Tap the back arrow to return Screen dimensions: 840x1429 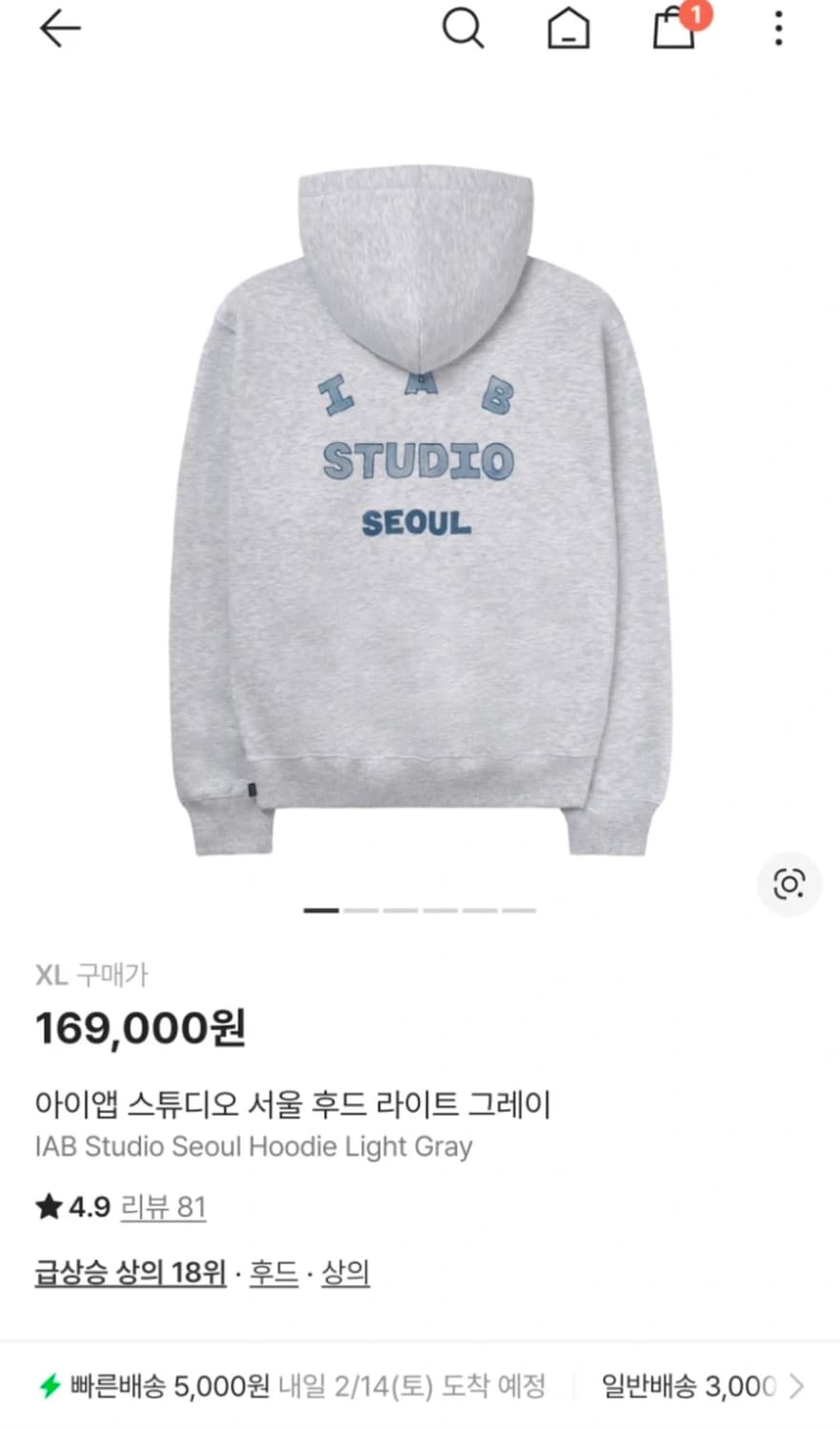(59, 27)
